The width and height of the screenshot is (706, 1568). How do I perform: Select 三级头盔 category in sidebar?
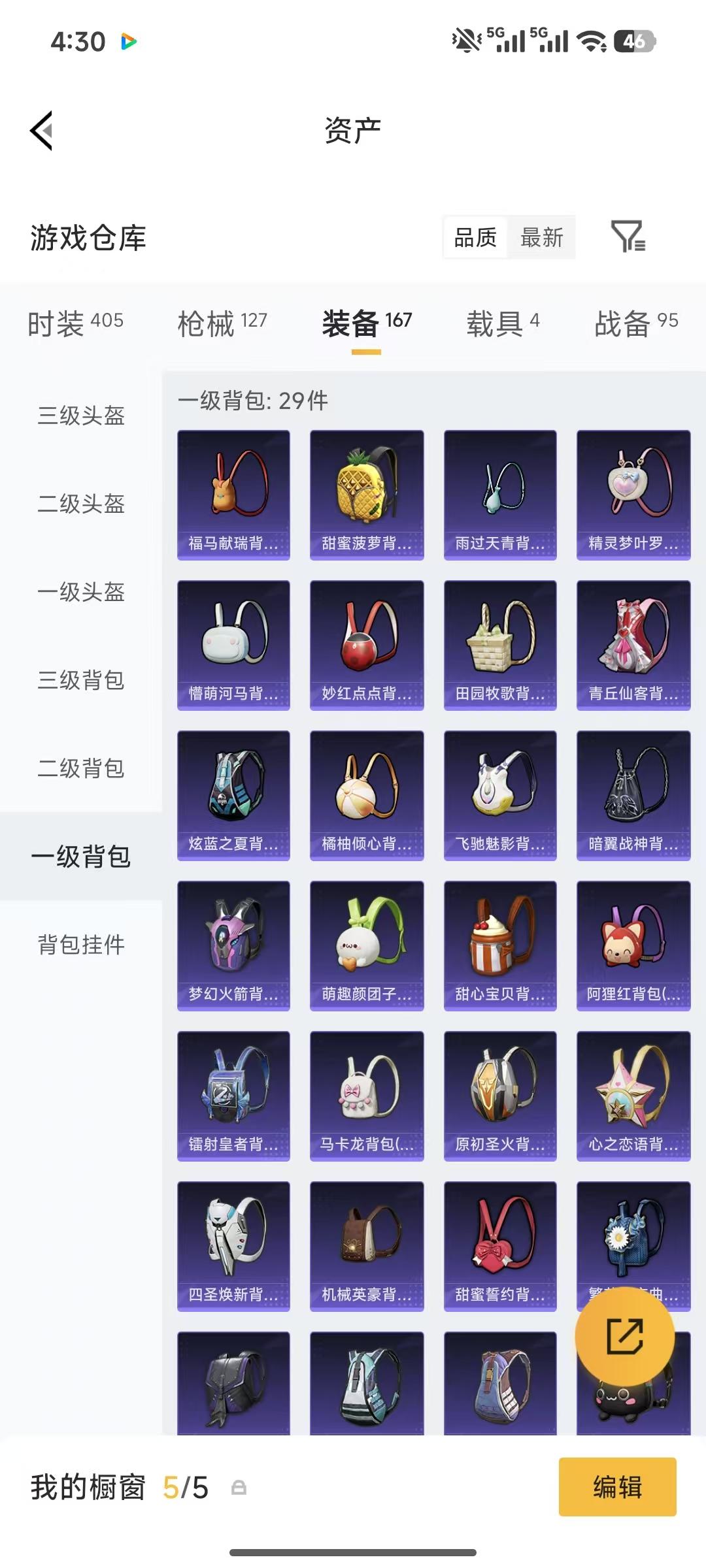click(x=81, y=417)
